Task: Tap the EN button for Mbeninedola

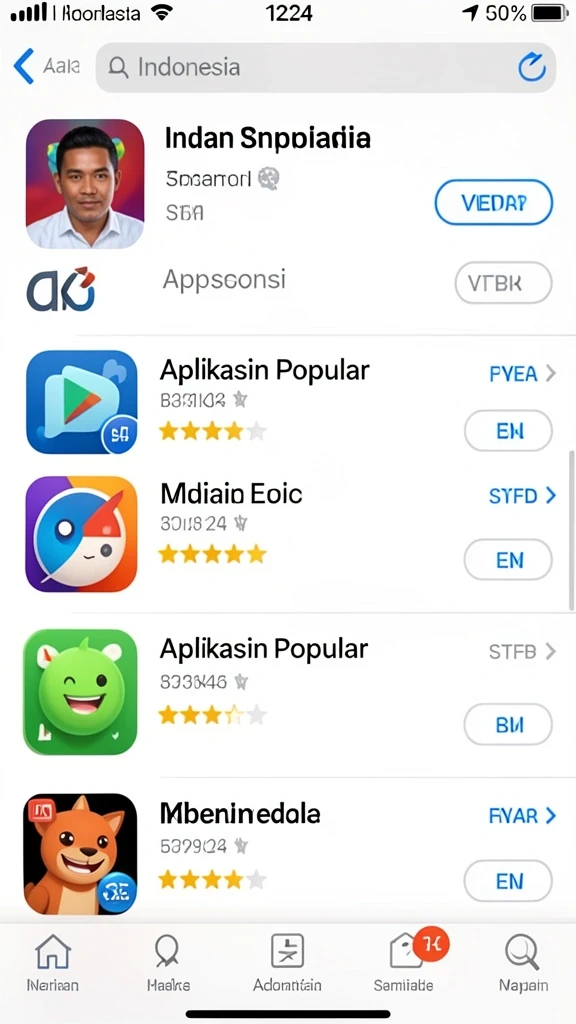Action: [508, 881]
